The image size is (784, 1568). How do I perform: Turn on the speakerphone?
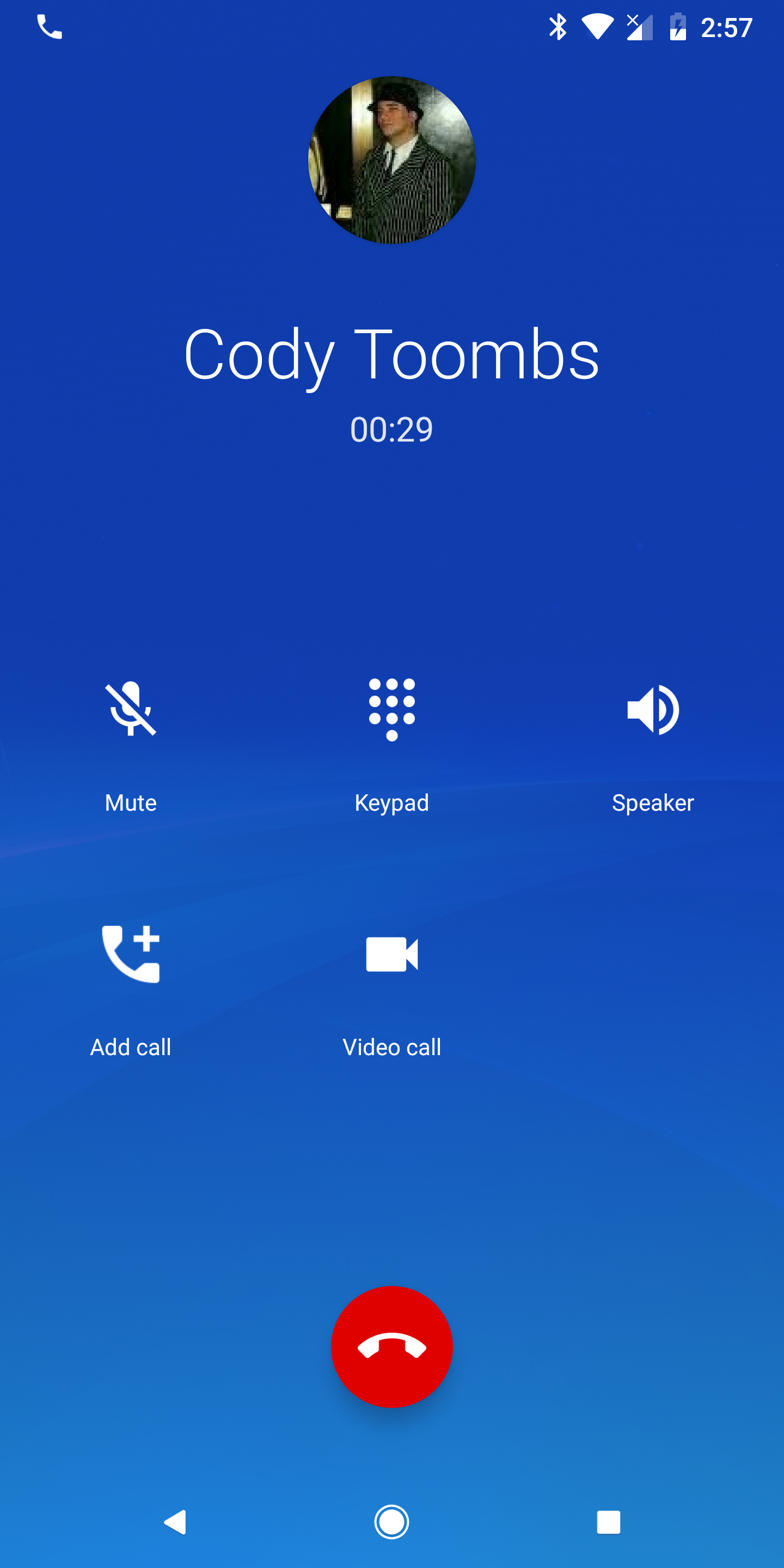click(653, 710)
